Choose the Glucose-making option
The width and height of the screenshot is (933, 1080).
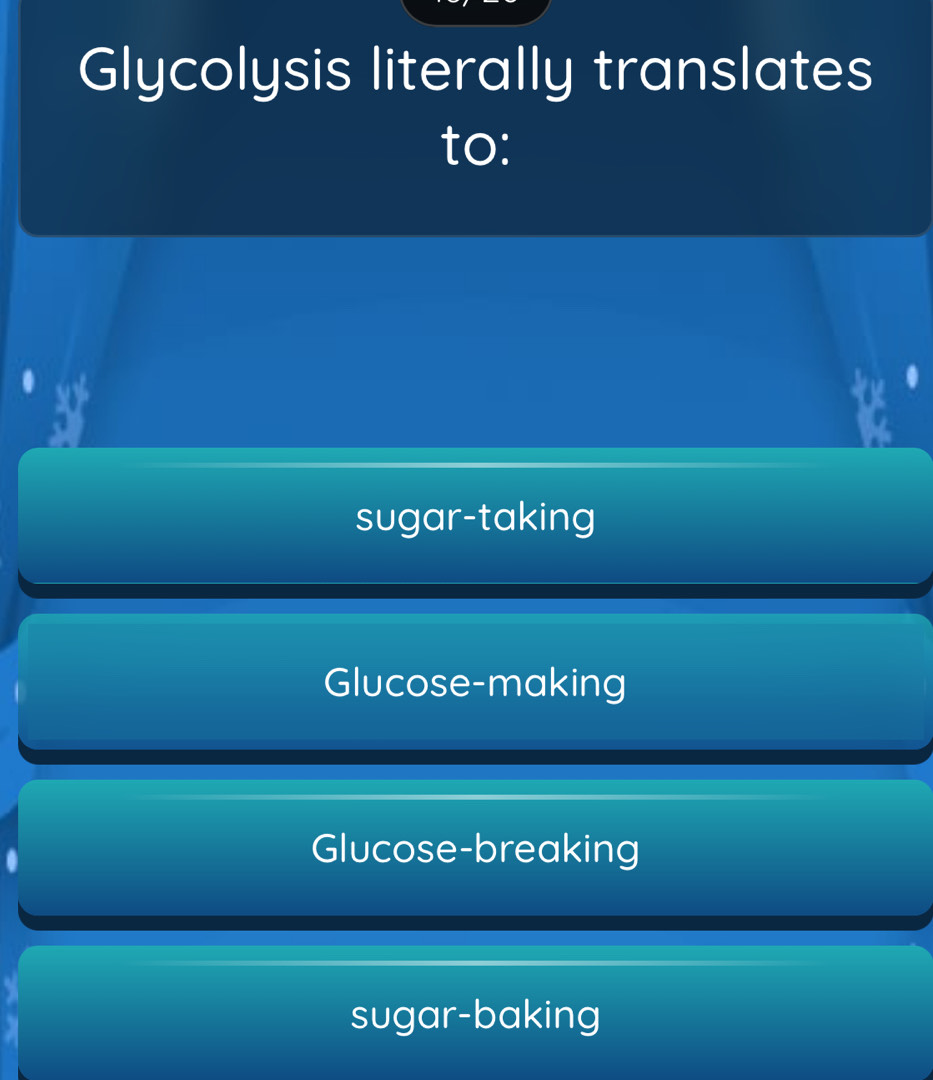click(x=475, y=683)
